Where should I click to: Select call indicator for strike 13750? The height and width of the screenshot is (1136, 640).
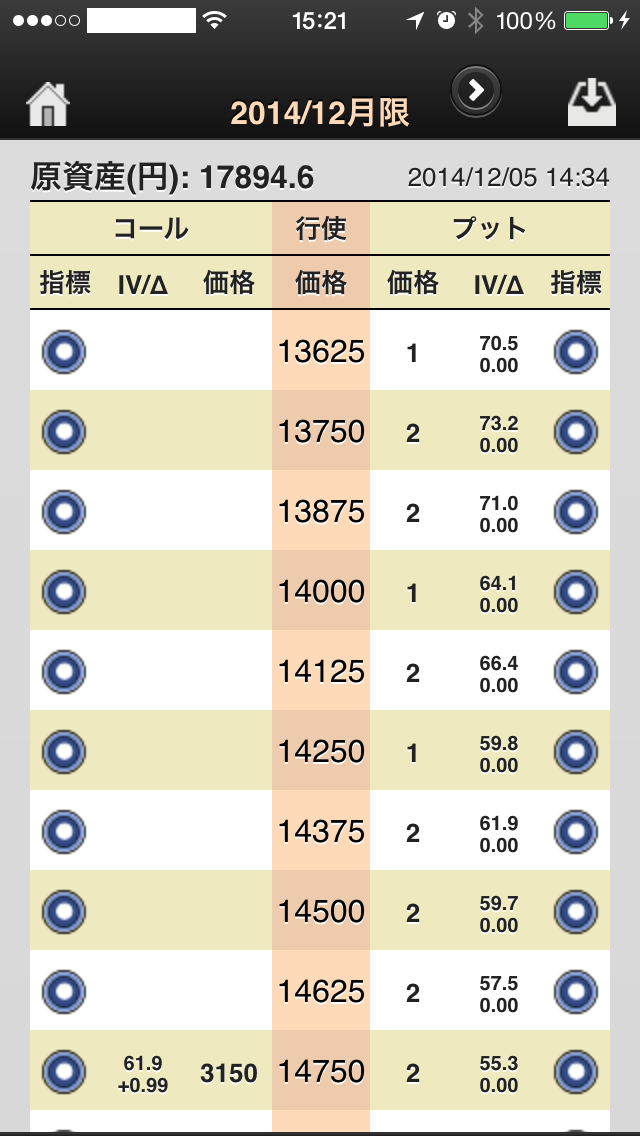pyautogui.click(x=64, y=433)
